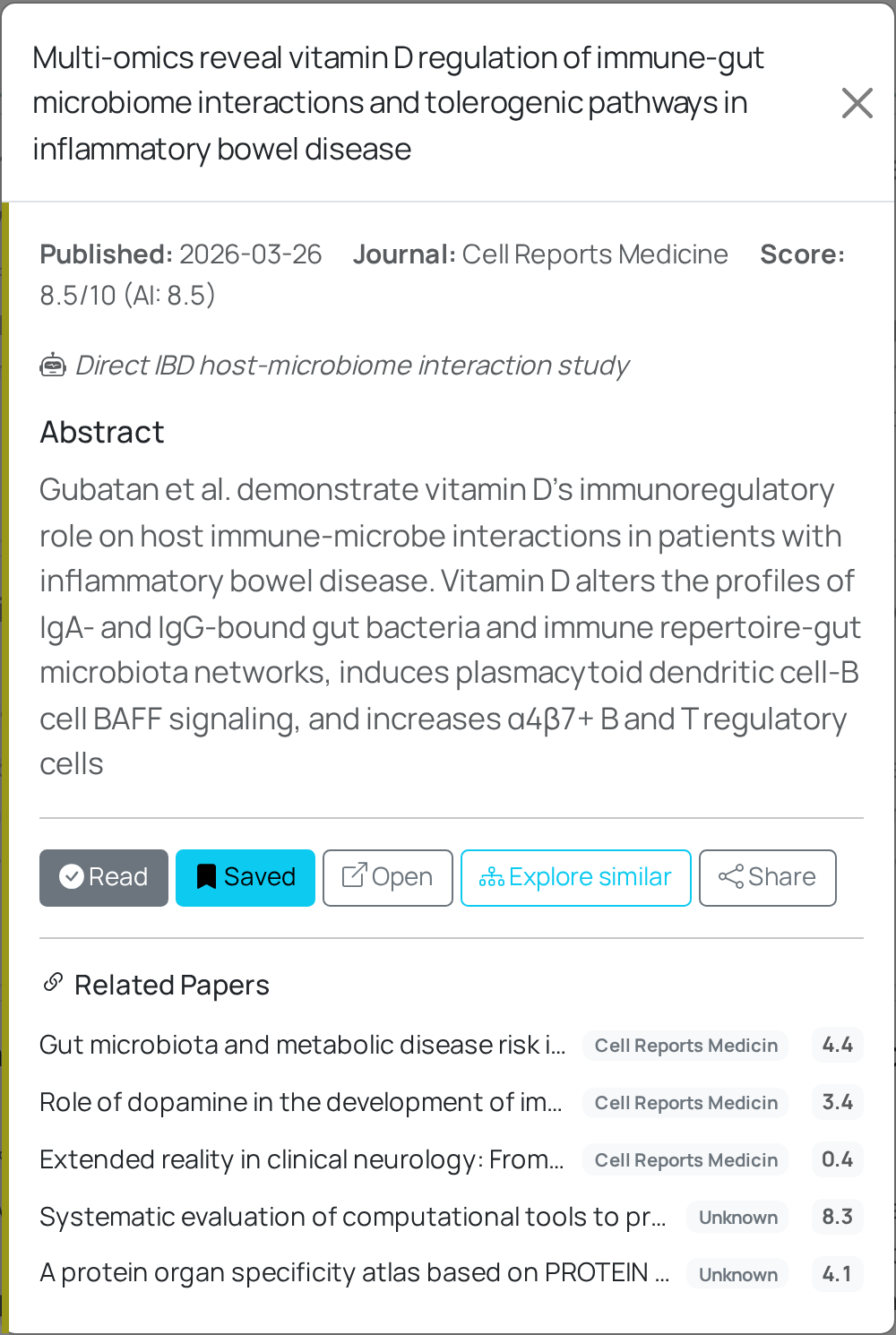Close the paper details dialog

pyautogui.click(x=857, y=103)
